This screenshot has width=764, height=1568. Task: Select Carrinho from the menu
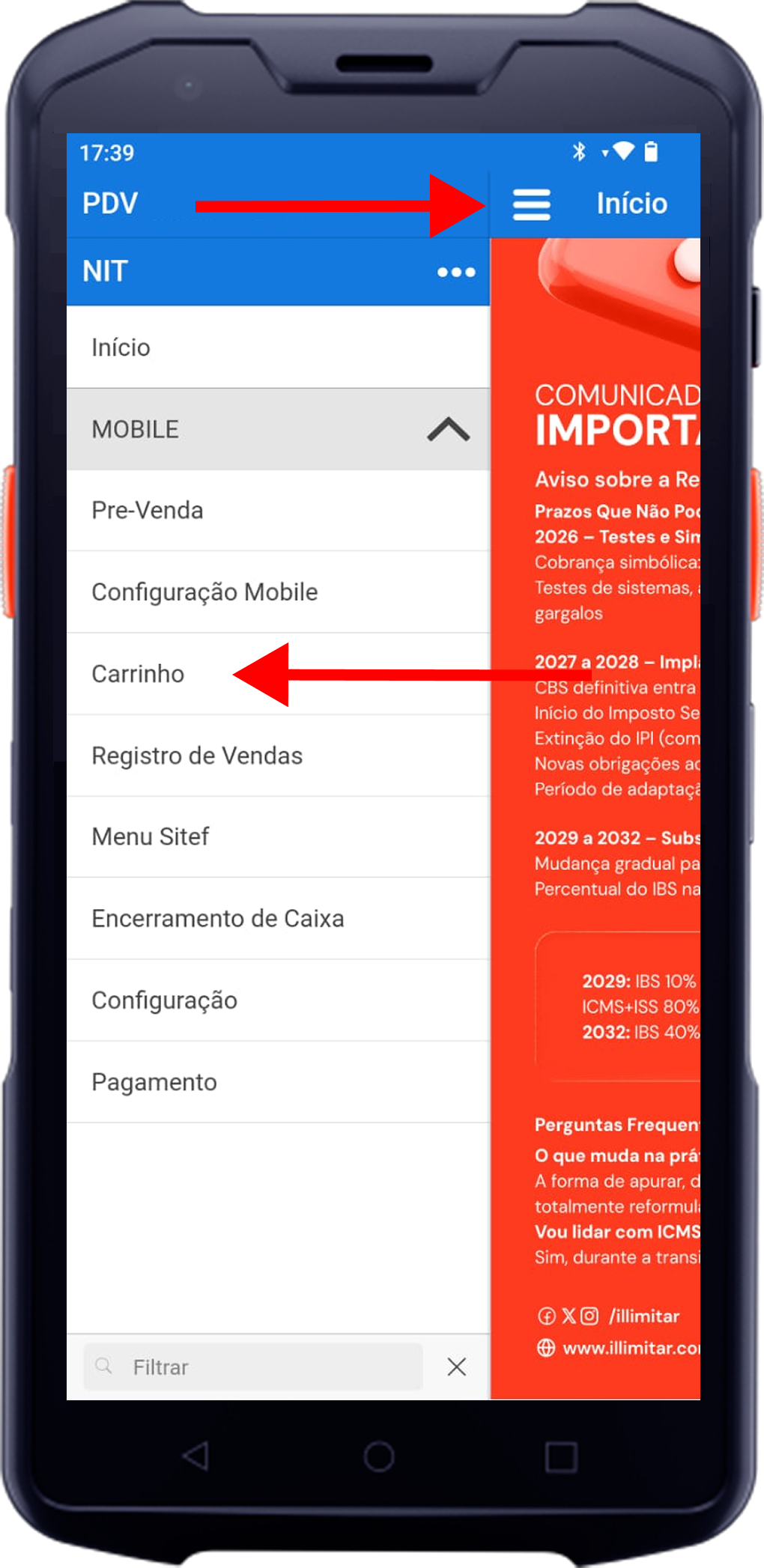tap(139, 674)
